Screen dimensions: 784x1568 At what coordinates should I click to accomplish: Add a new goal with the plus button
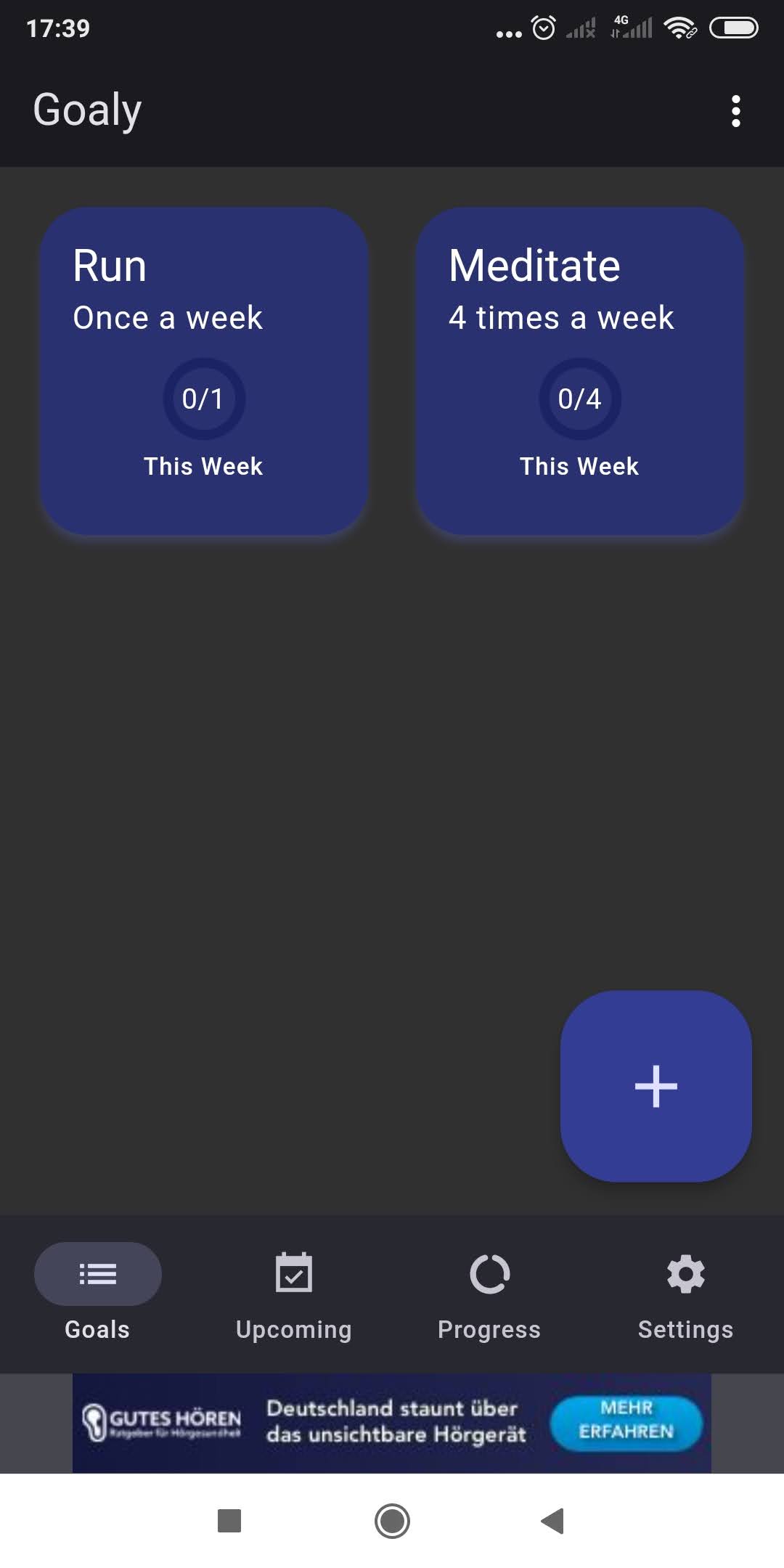coord(656,1086)
